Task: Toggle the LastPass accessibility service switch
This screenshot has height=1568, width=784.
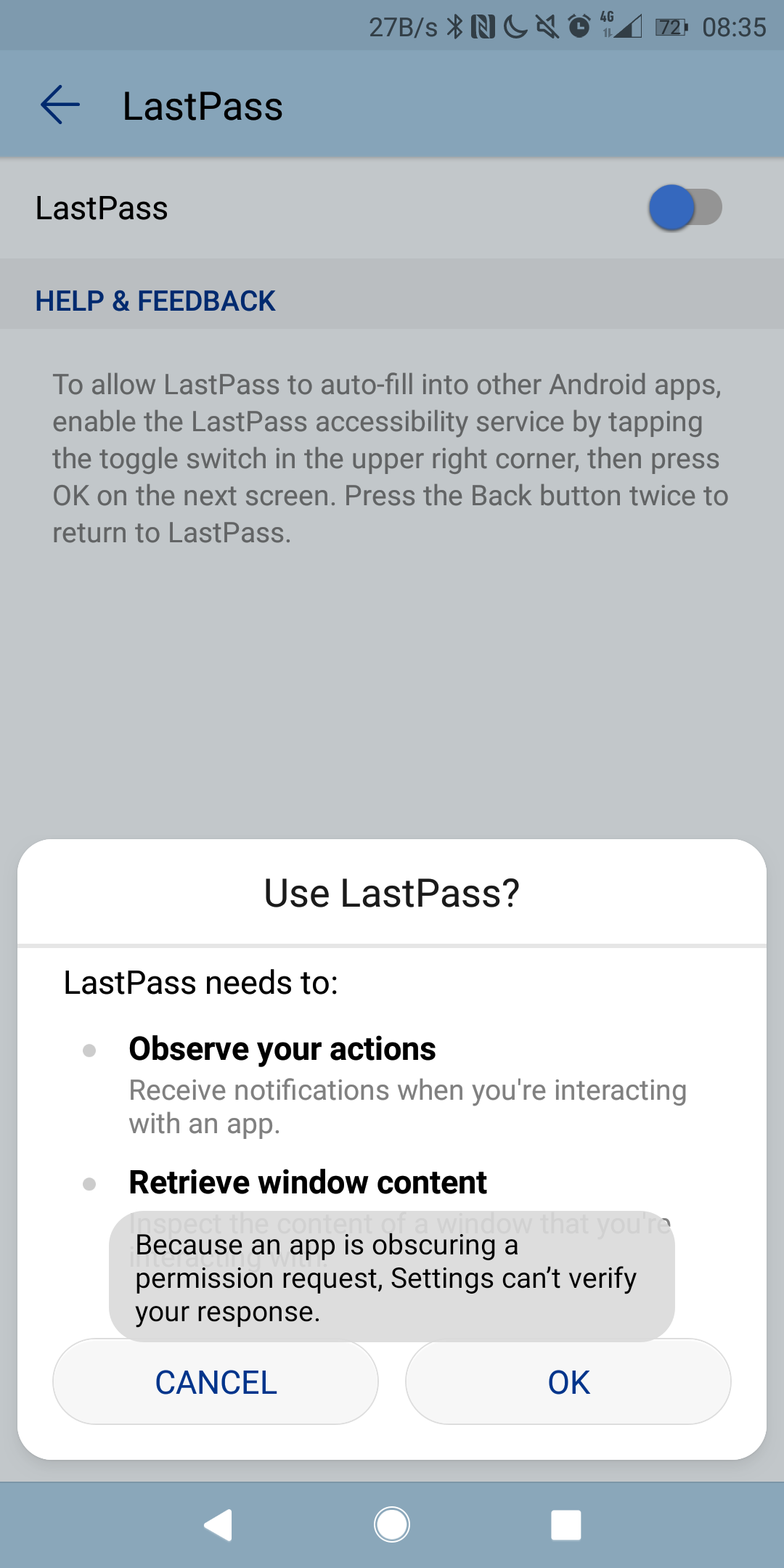Action: click(685, 208)
